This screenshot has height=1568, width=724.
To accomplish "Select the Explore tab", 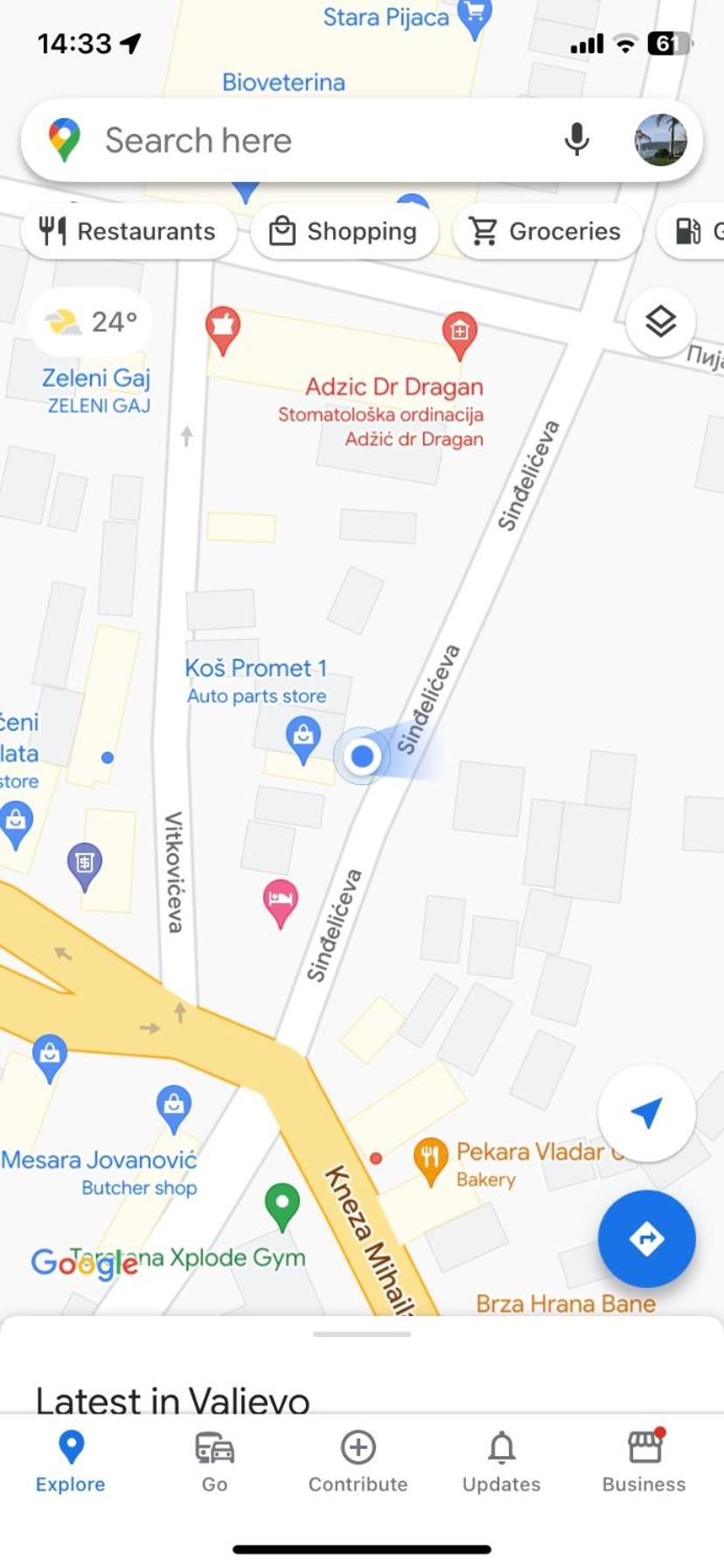I will tap(71, 1463).
